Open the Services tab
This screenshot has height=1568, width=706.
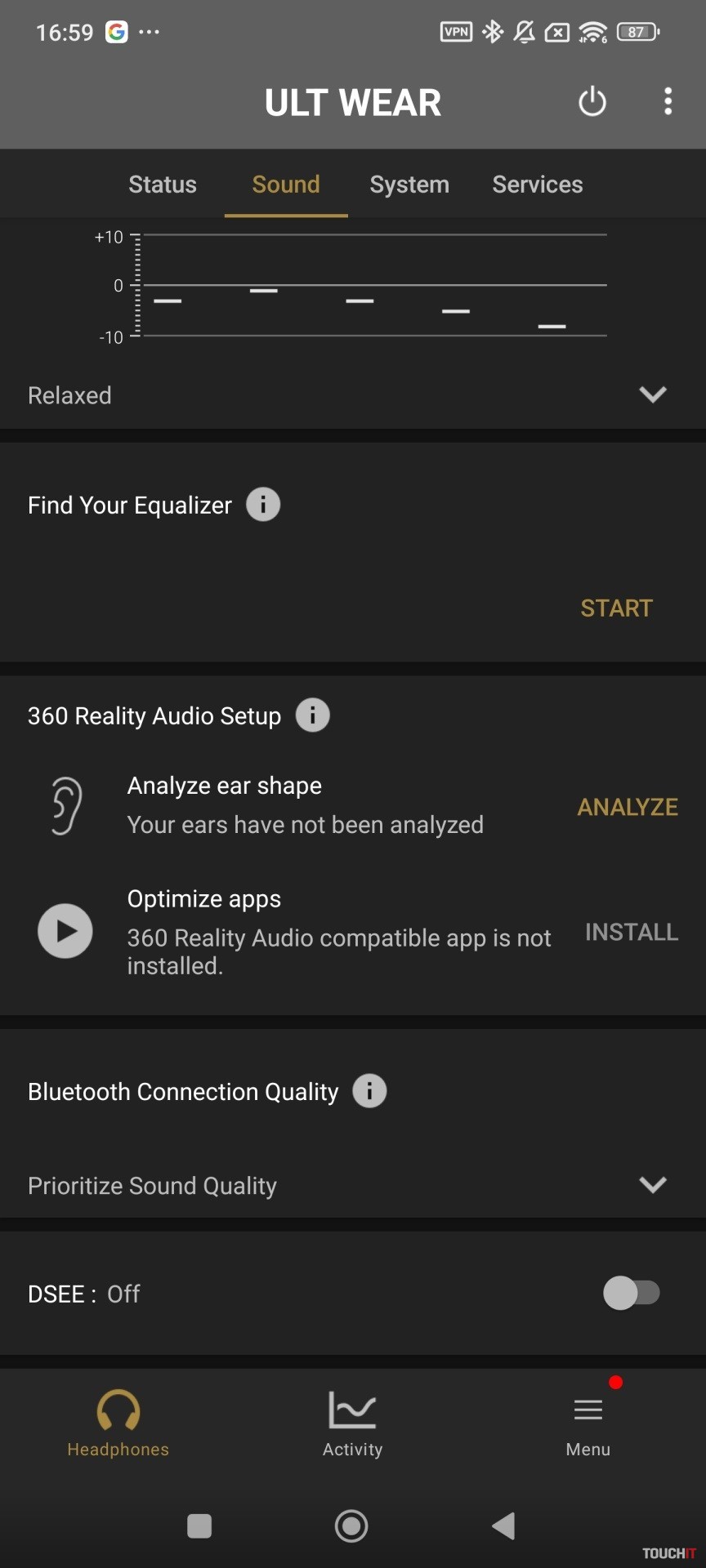click(x=538, y=185)
